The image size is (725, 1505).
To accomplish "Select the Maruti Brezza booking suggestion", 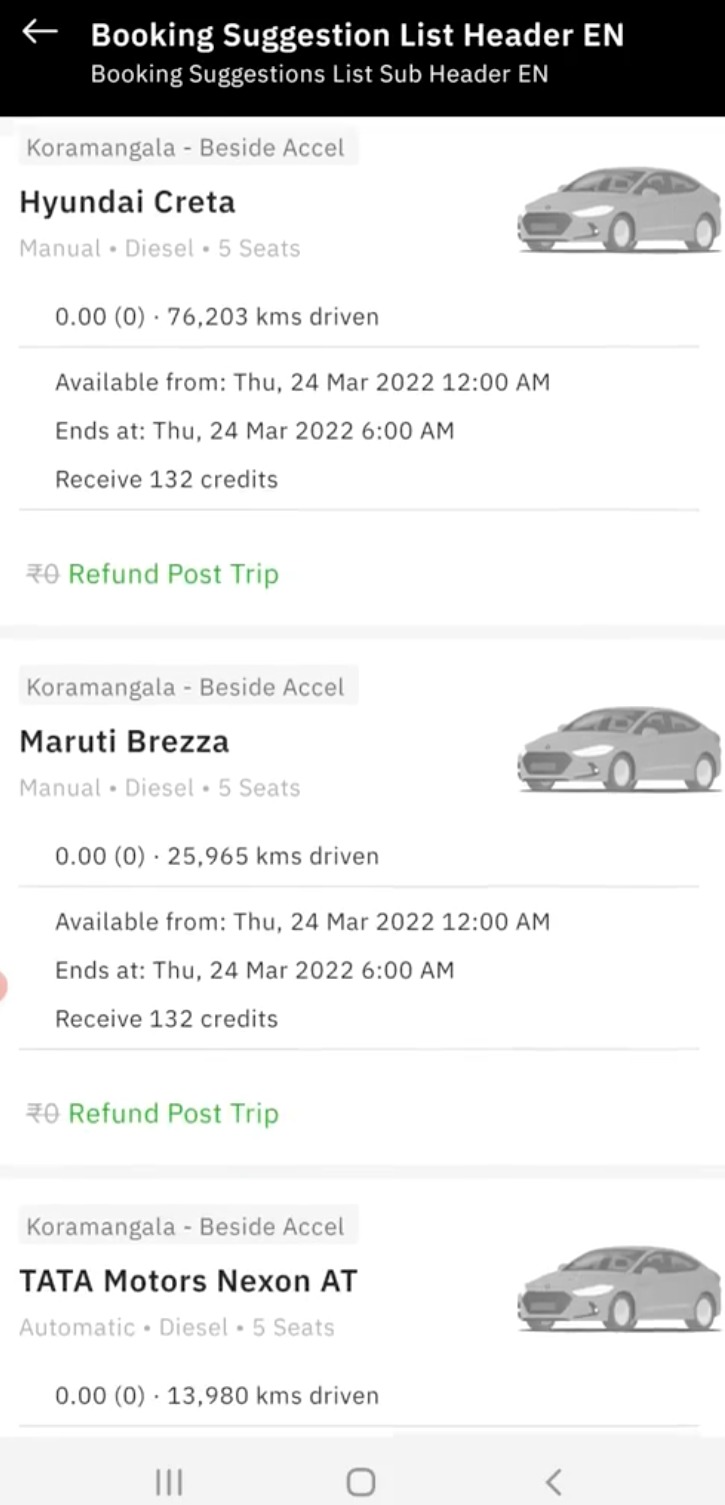I will point(124,742).
